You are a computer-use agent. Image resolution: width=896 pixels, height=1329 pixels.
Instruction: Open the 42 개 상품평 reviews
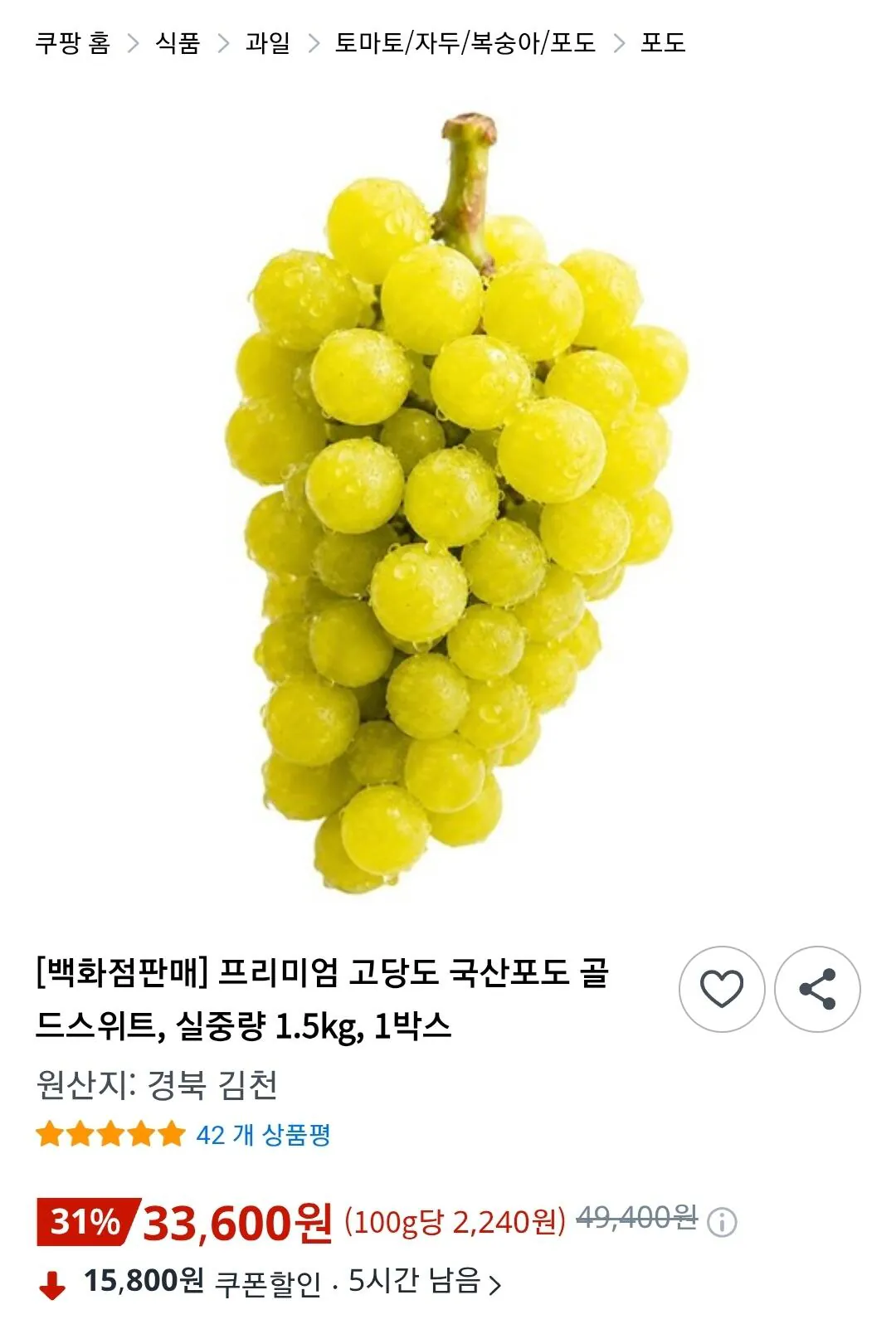pyautogui.click(x=263, y=1134)
